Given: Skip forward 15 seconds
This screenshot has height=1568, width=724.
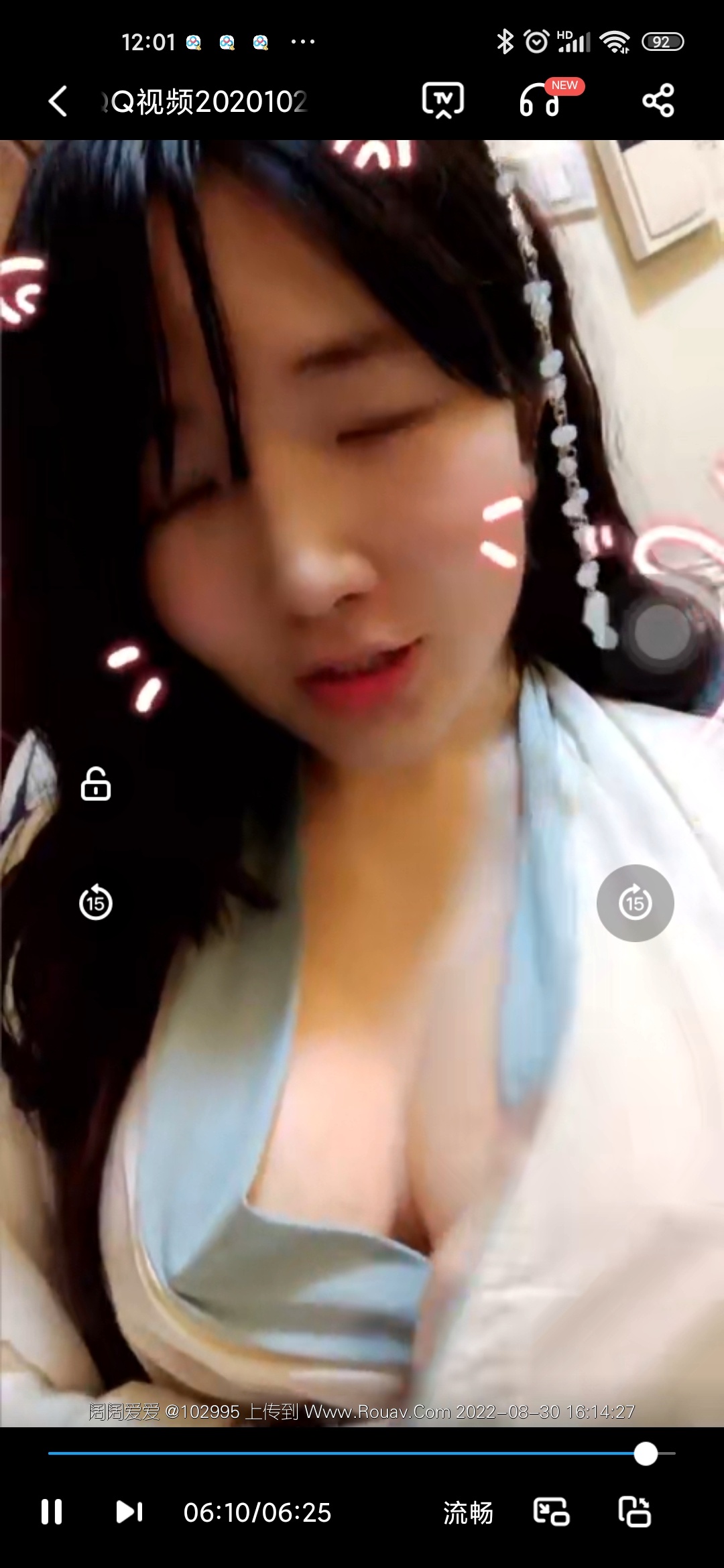Looking at the screenshot, I should click(x=635, y=903).
